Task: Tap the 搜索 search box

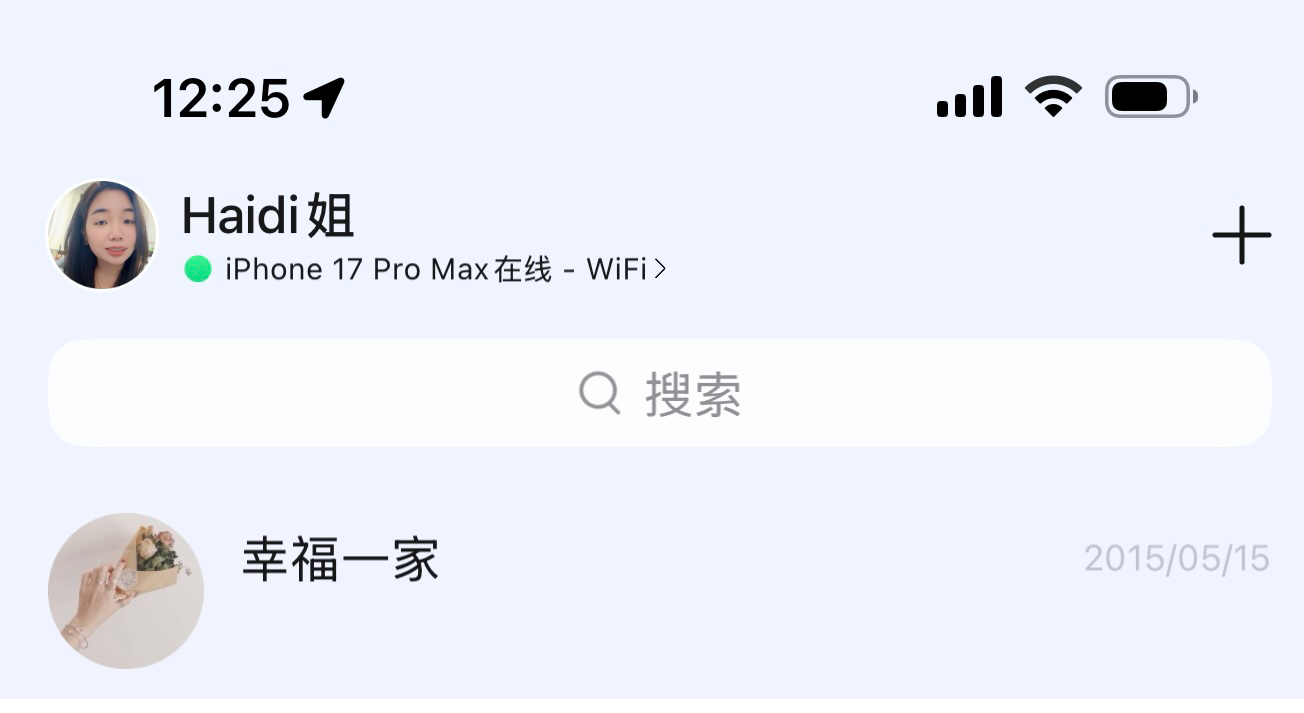Action: pos(660,394)
